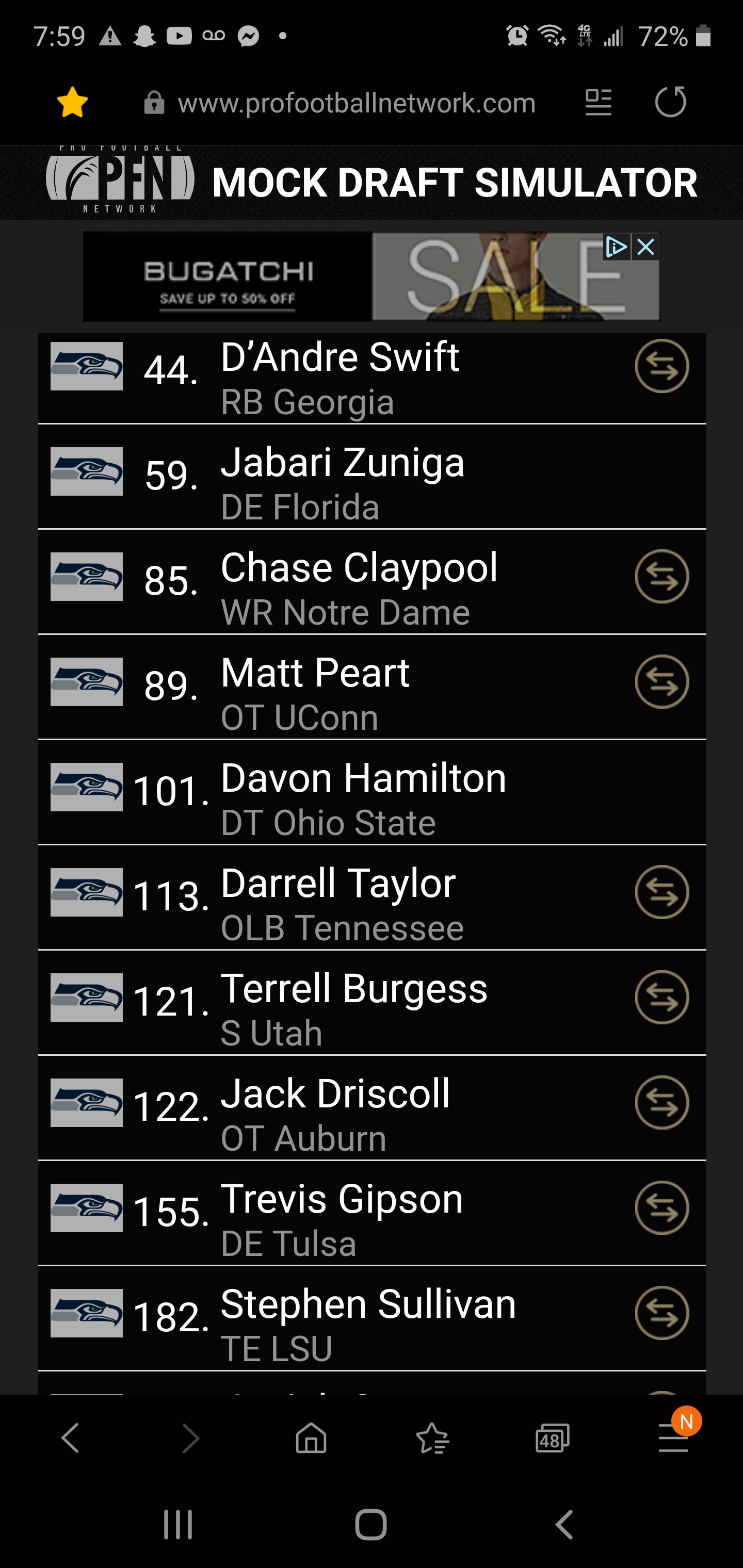Tap the swap icon beside Chase Claypool
The width and height of the screenshot is (743, 1568).
[x=661, y=577]
